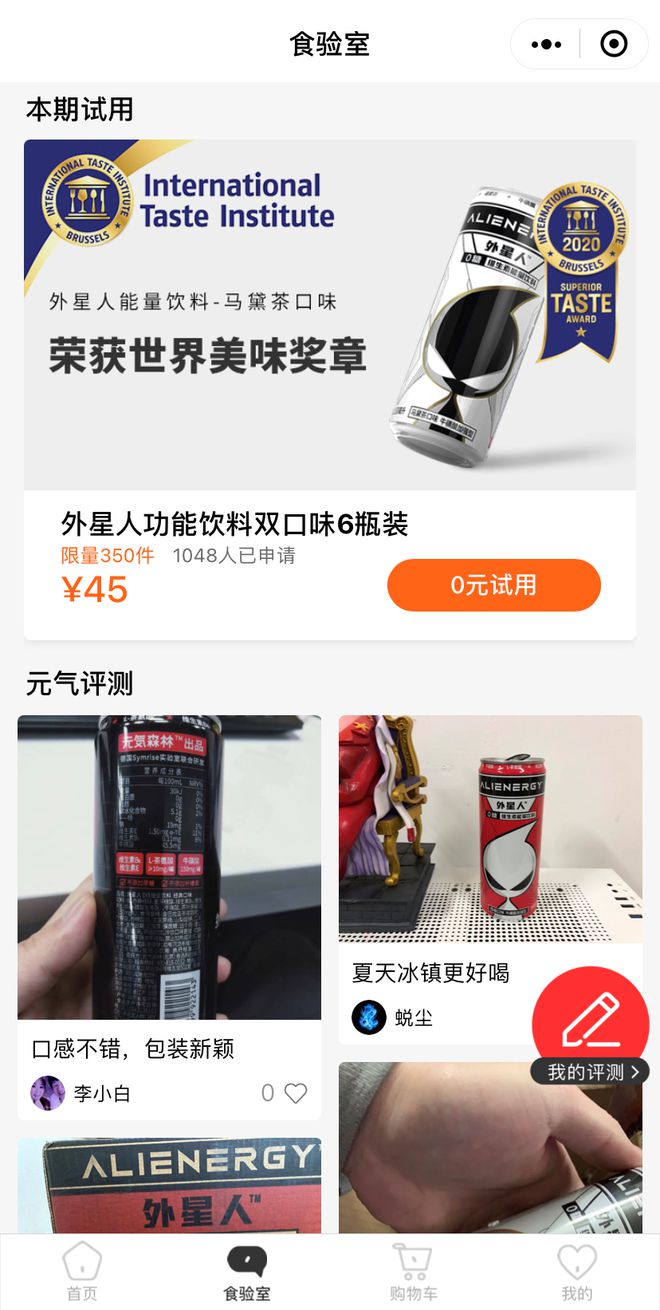This screenshot has height=1310, width=660.
Task: Like 李小白's review
Action: [x=295, y=1093]
